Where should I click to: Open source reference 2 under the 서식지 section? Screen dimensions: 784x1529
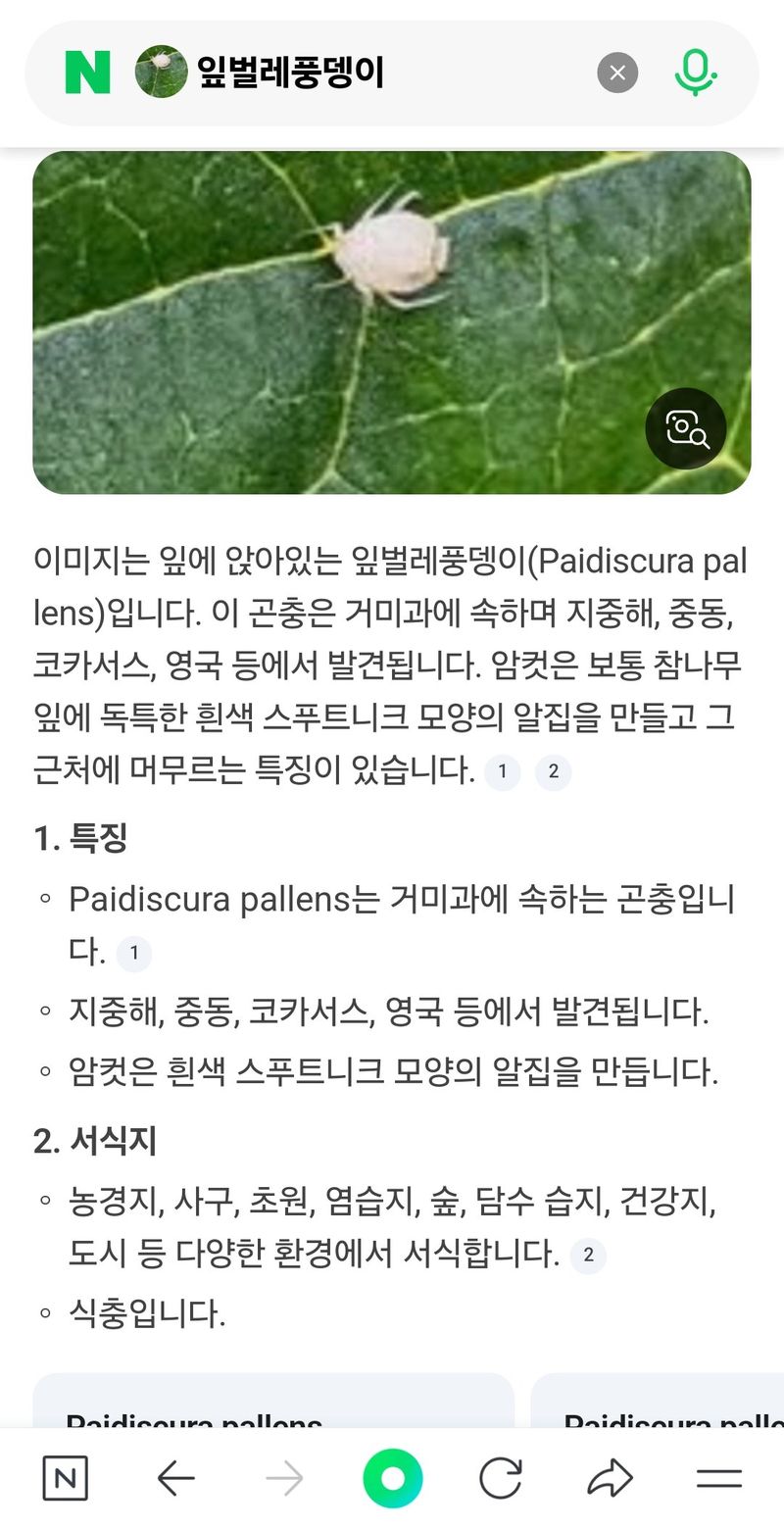point(588,1255)
